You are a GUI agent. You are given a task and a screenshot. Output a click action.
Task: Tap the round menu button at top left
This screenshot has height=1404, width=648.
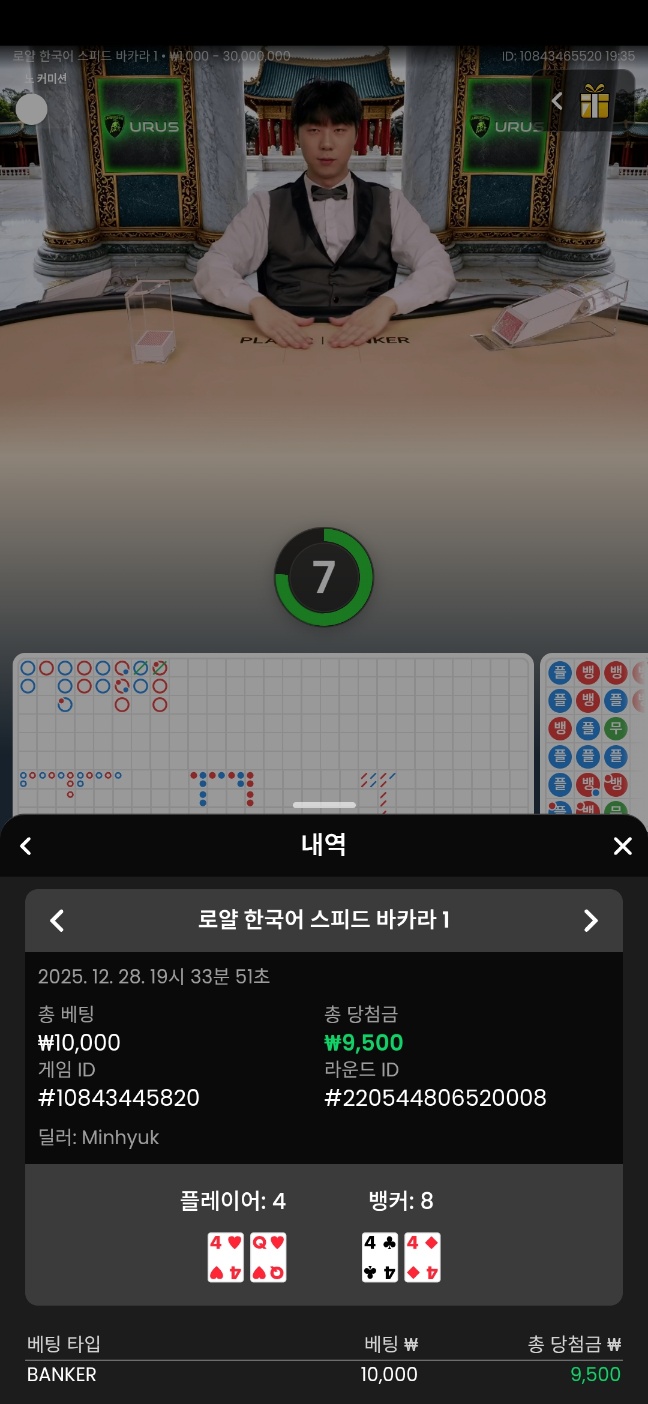click(32, 109)
